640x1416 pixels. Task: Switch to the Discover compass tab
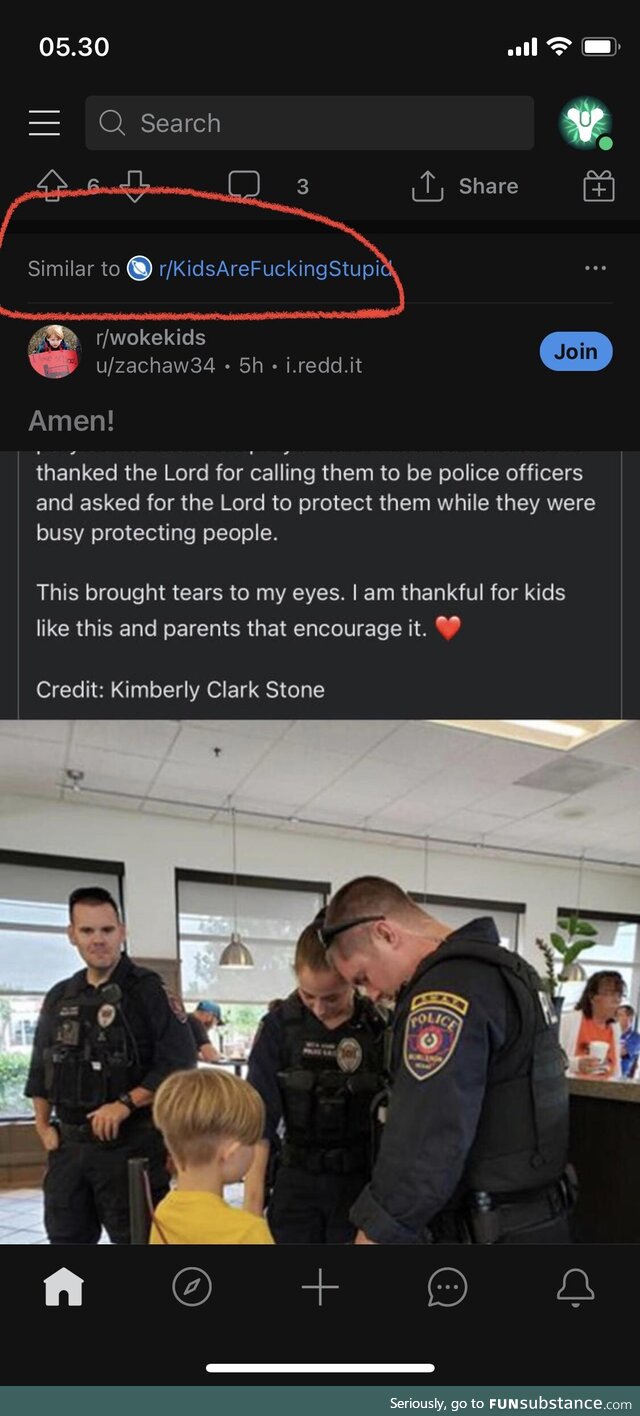pyautogui.click(x=192, y=1288)
